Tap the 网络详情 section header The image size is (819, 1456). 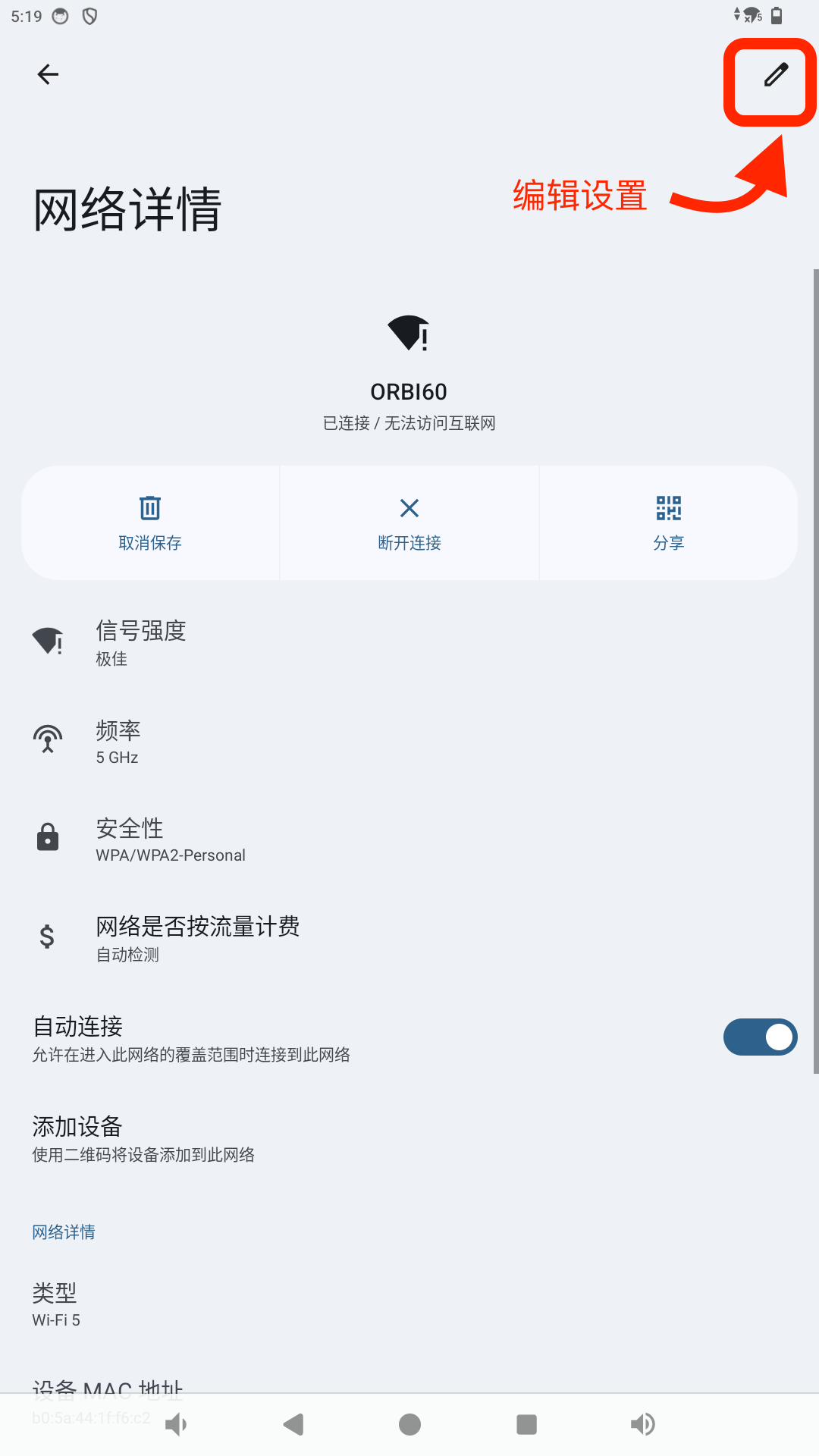63,1232
